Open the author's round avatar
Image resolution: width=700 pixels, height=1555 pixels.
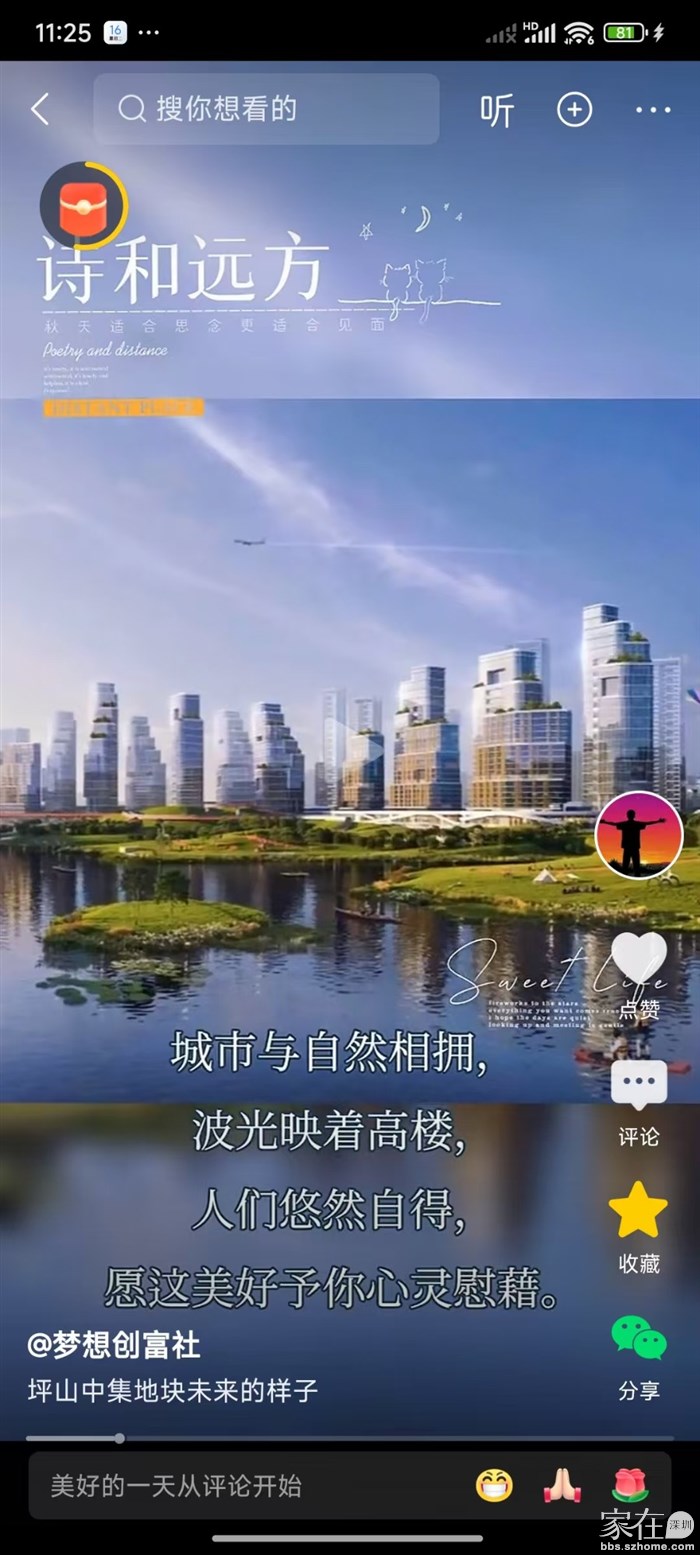tap(638, 835)
